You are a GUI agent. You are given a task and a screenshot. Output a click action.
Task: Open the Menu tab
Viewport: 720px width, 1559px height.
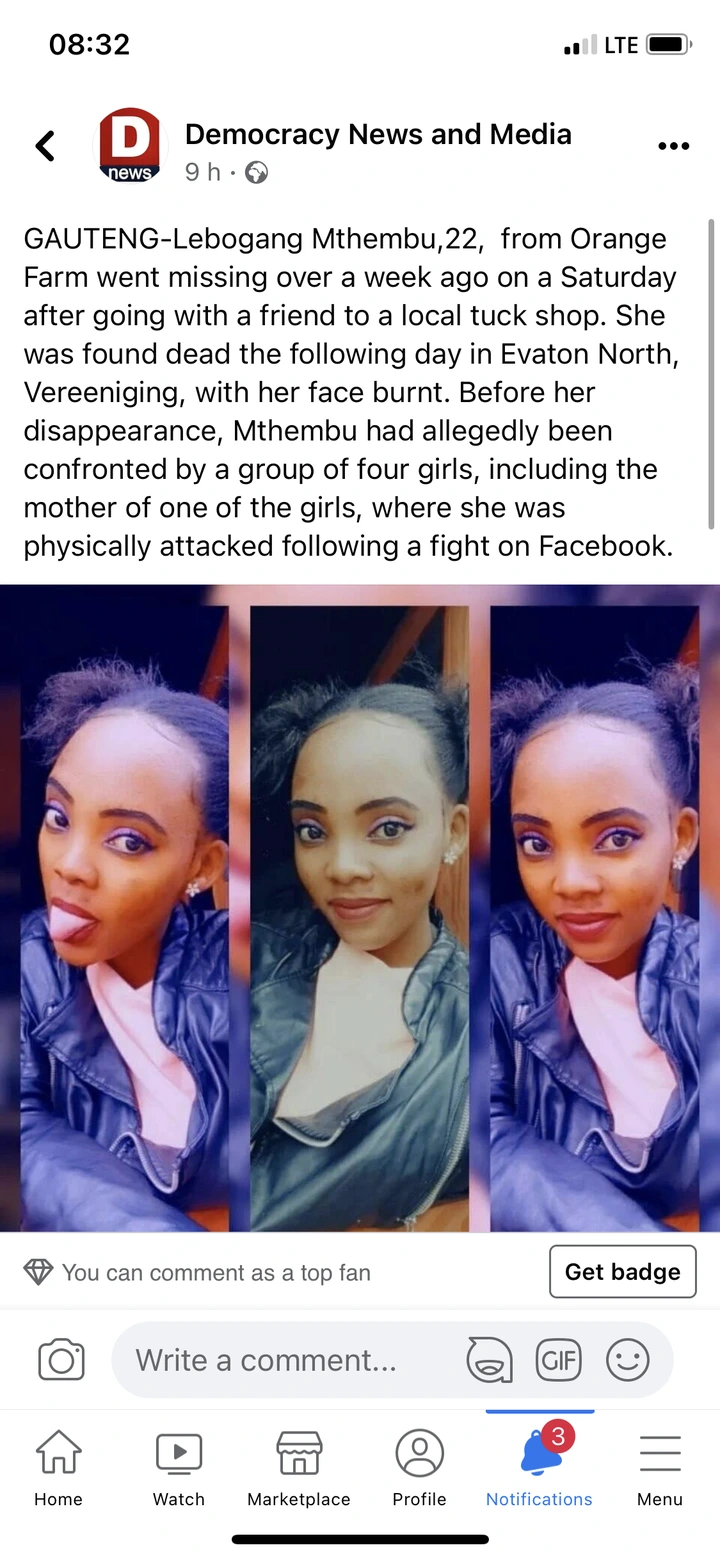click(660, 1467)
